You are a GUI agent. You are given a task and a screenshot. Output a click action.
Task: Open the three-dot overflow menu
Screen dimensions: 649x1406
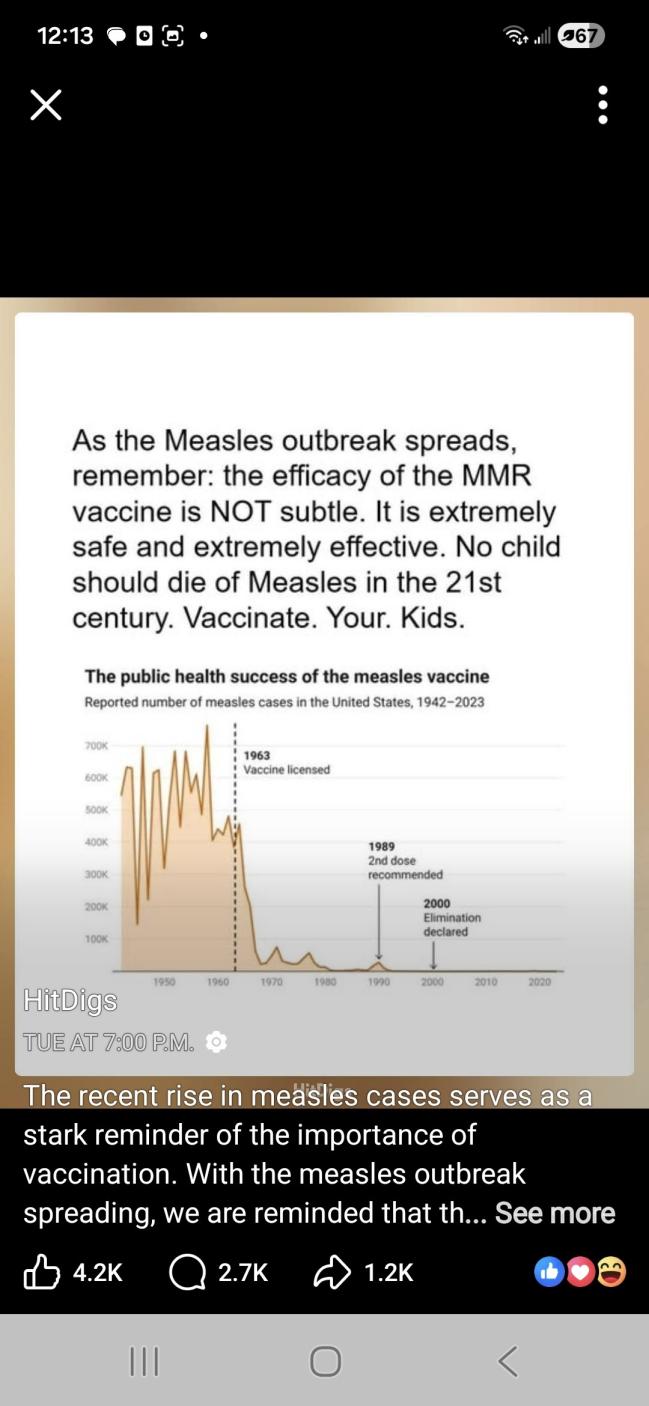602,105
